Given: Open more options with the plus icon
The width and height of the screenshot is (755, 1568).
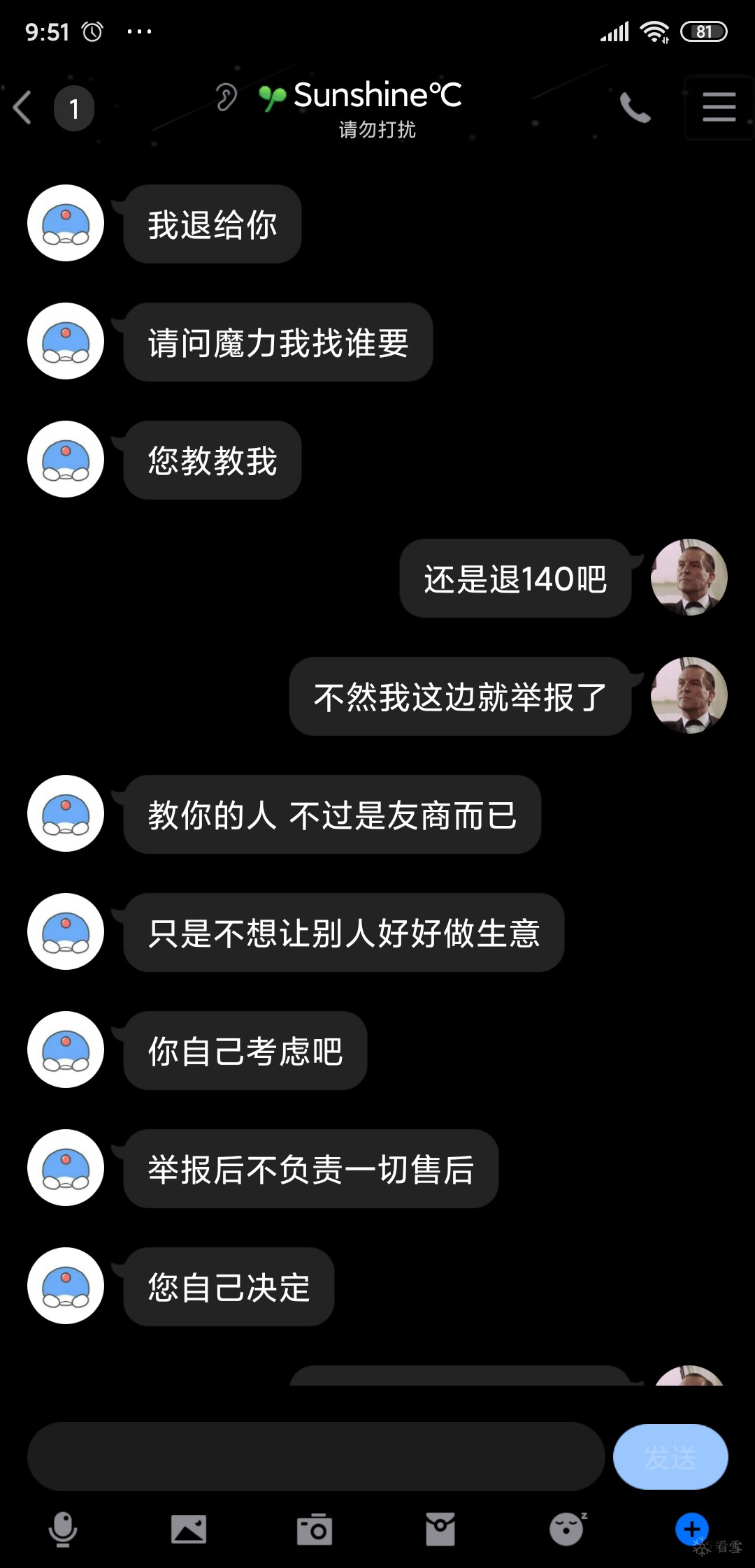Looking at the screenshot, I should (691, 1529).
